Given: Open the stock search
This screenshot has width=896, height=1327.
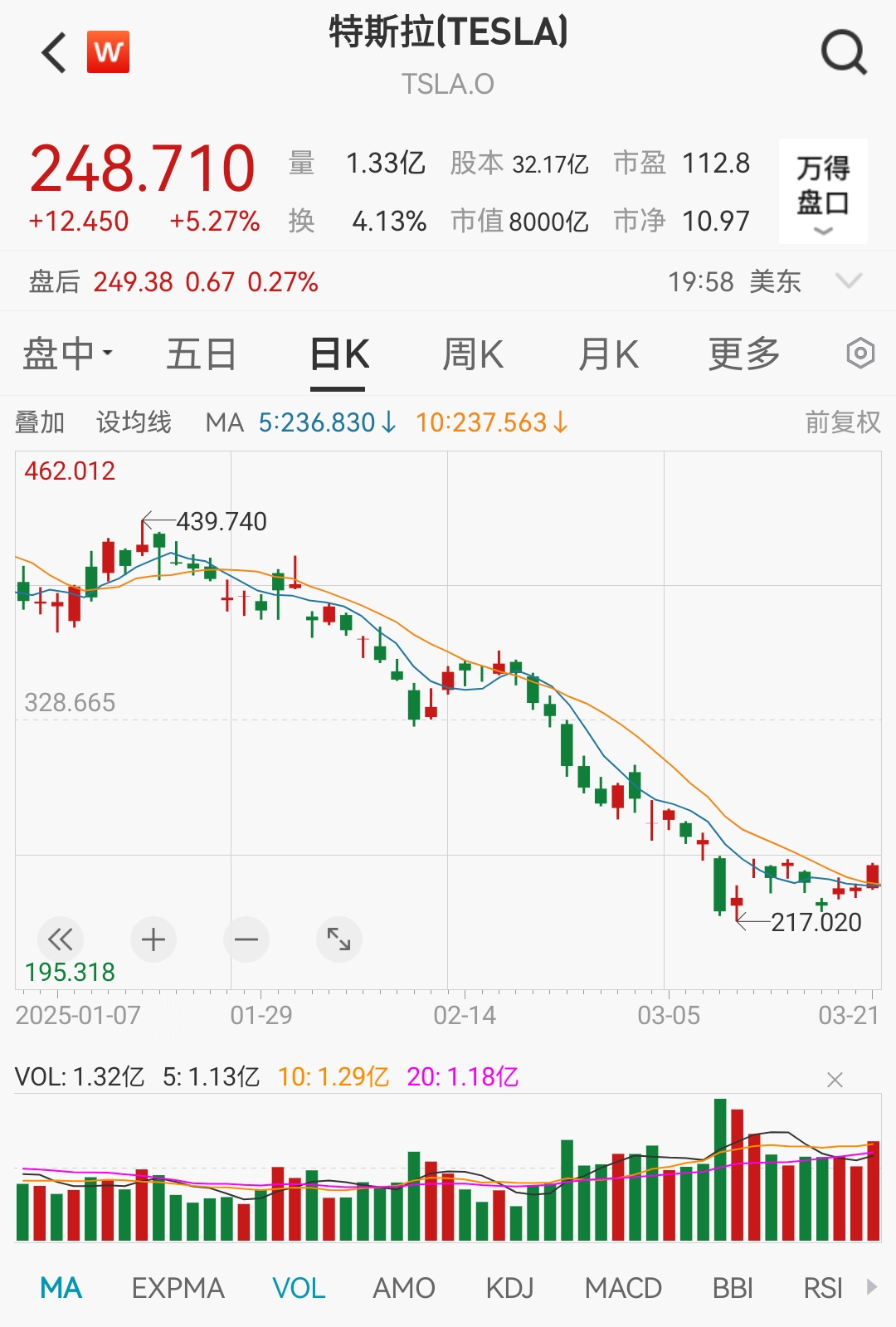Looking at the screenshot, I should coord(843,53).
